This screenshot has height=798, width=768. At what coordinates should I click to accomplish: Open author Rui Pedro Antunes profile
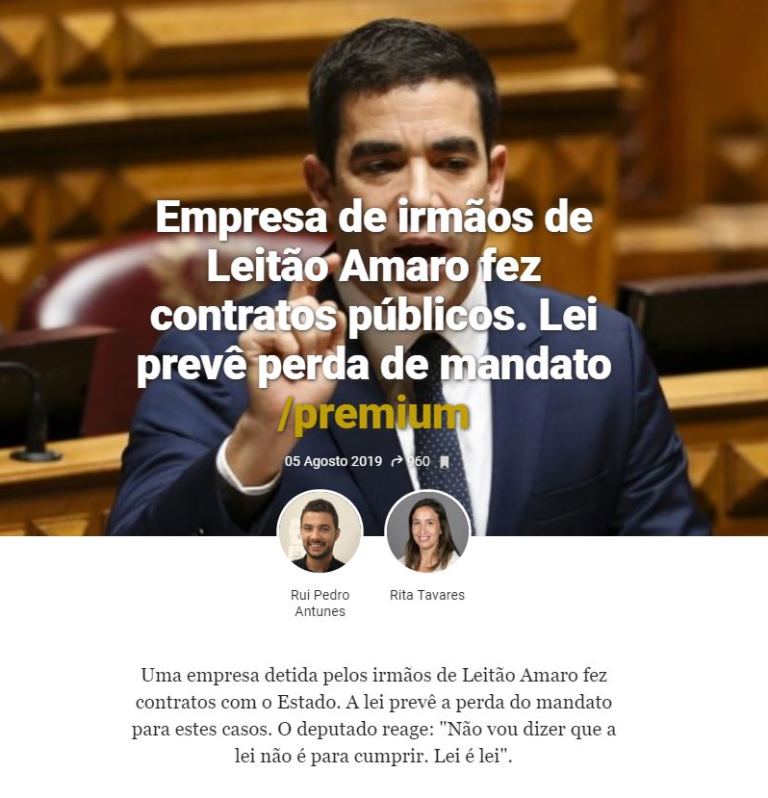(320, 532)
